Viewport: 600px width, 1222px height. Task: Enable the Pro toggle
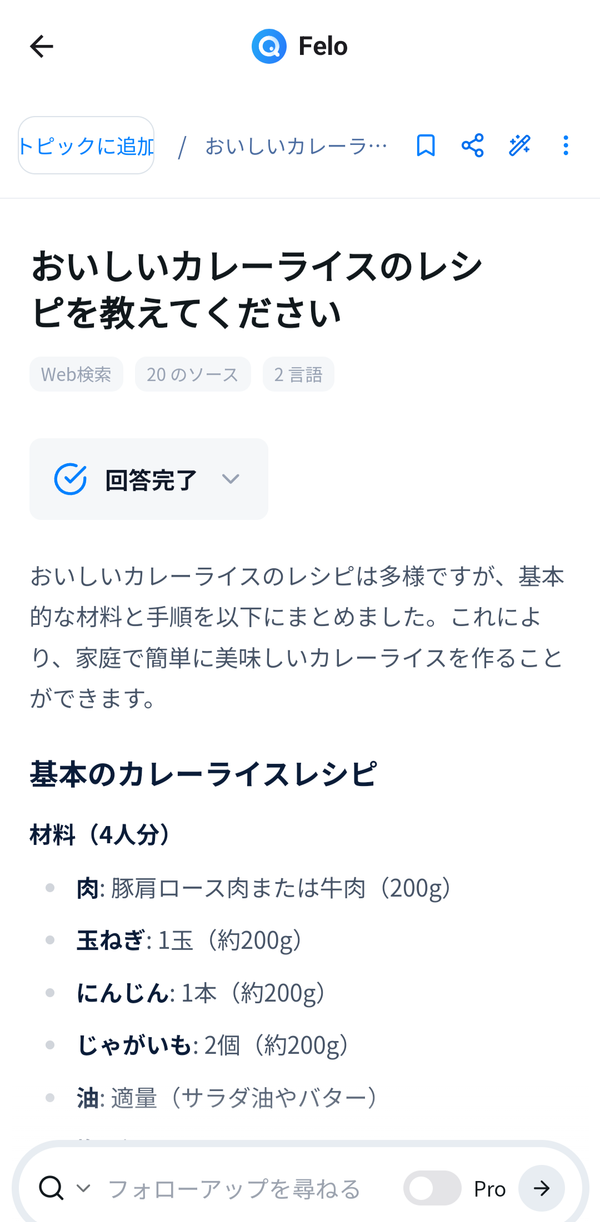click(432, 1188)
